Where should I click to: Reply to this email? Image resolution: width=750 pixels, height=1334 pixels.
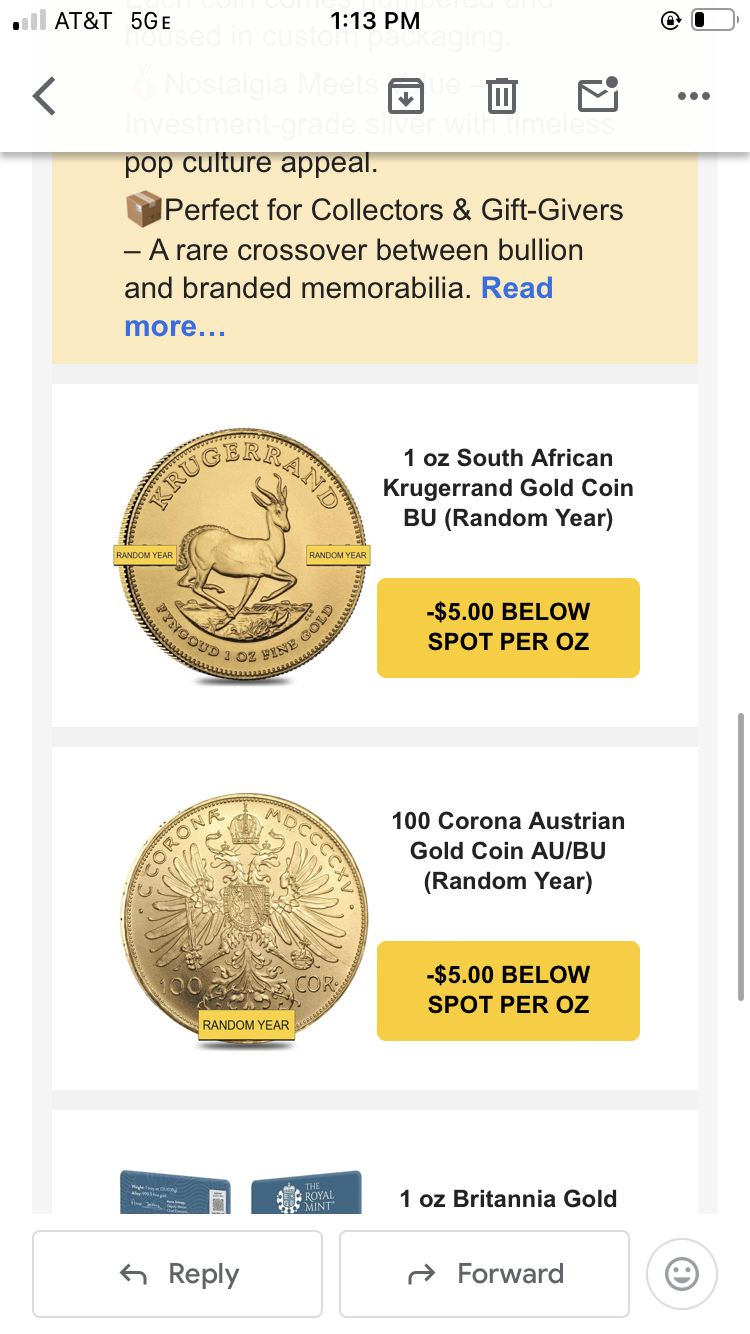(x=178, y=1273)
